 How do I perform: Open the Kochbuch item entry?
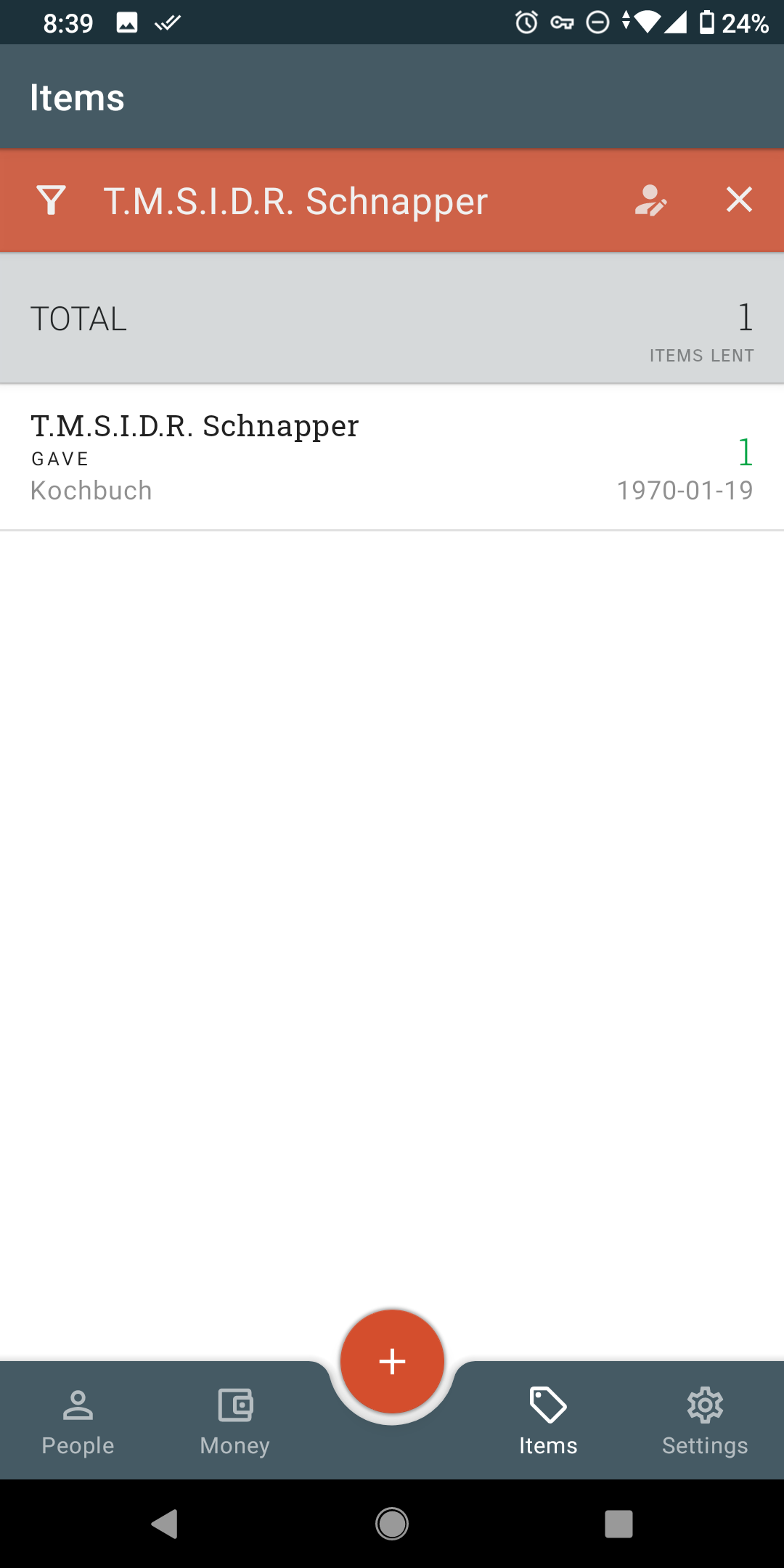pos(392,457)
